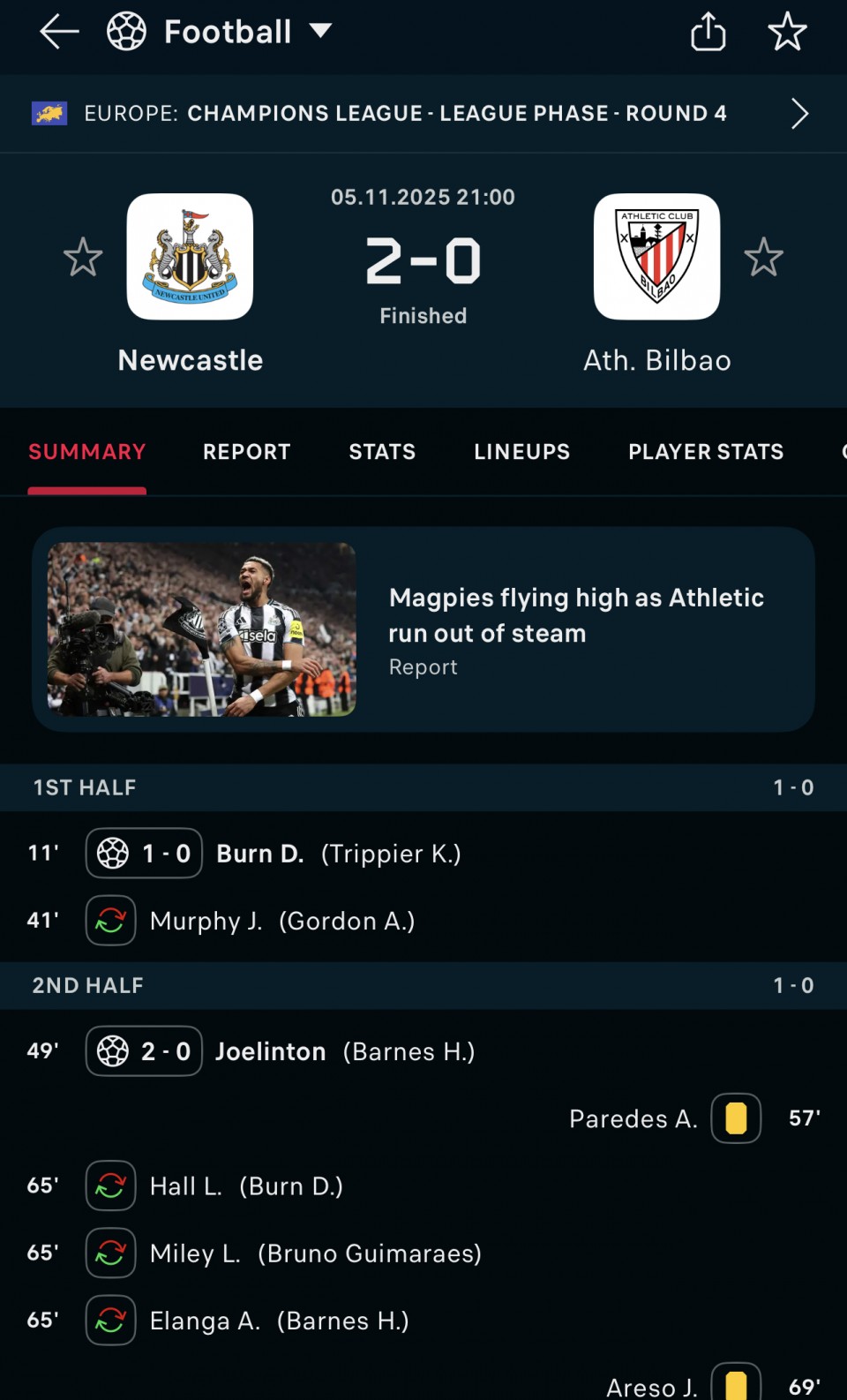Favorite Newcastle with the star icon
This screenshot has height=1400, width=847.
83,258
